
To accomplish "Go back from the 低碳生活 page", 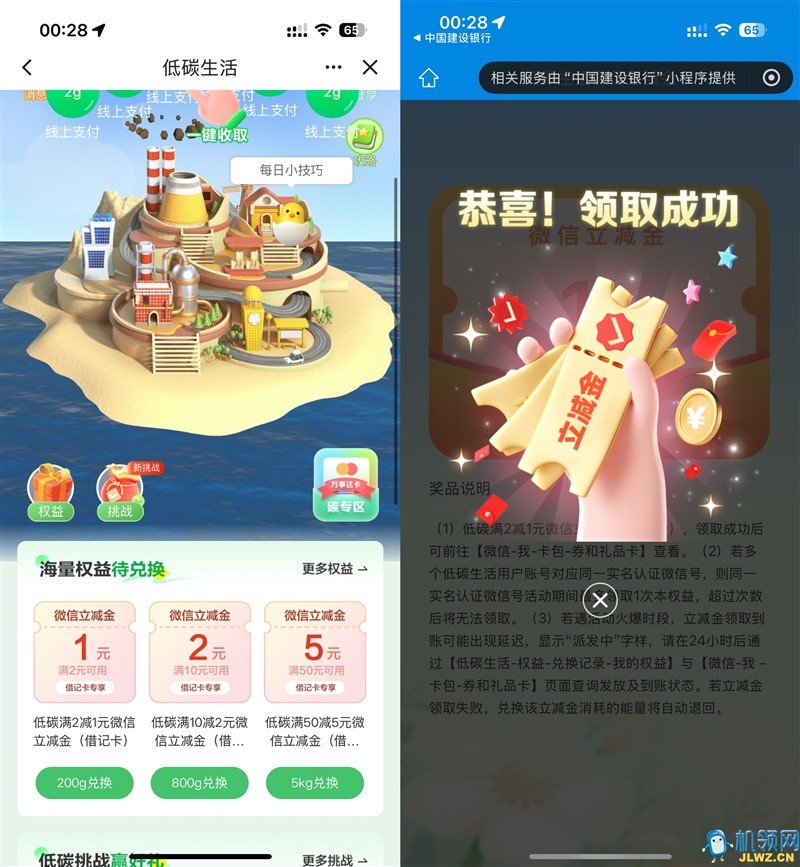I will (27, 67).
